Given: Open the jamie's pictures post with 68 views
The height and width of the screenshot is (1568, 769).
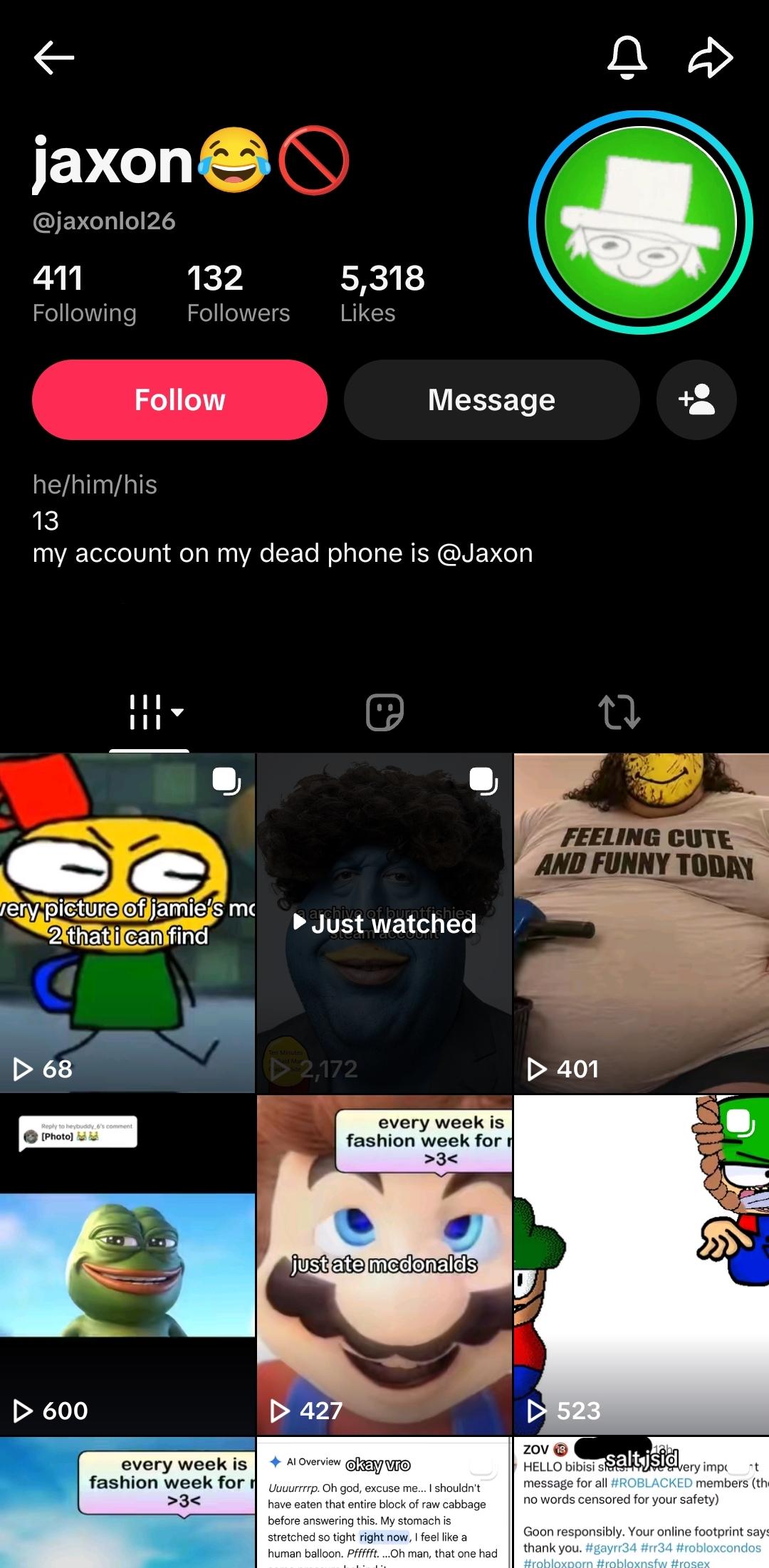Looking at the screenshot, I should tap(127, 923).
